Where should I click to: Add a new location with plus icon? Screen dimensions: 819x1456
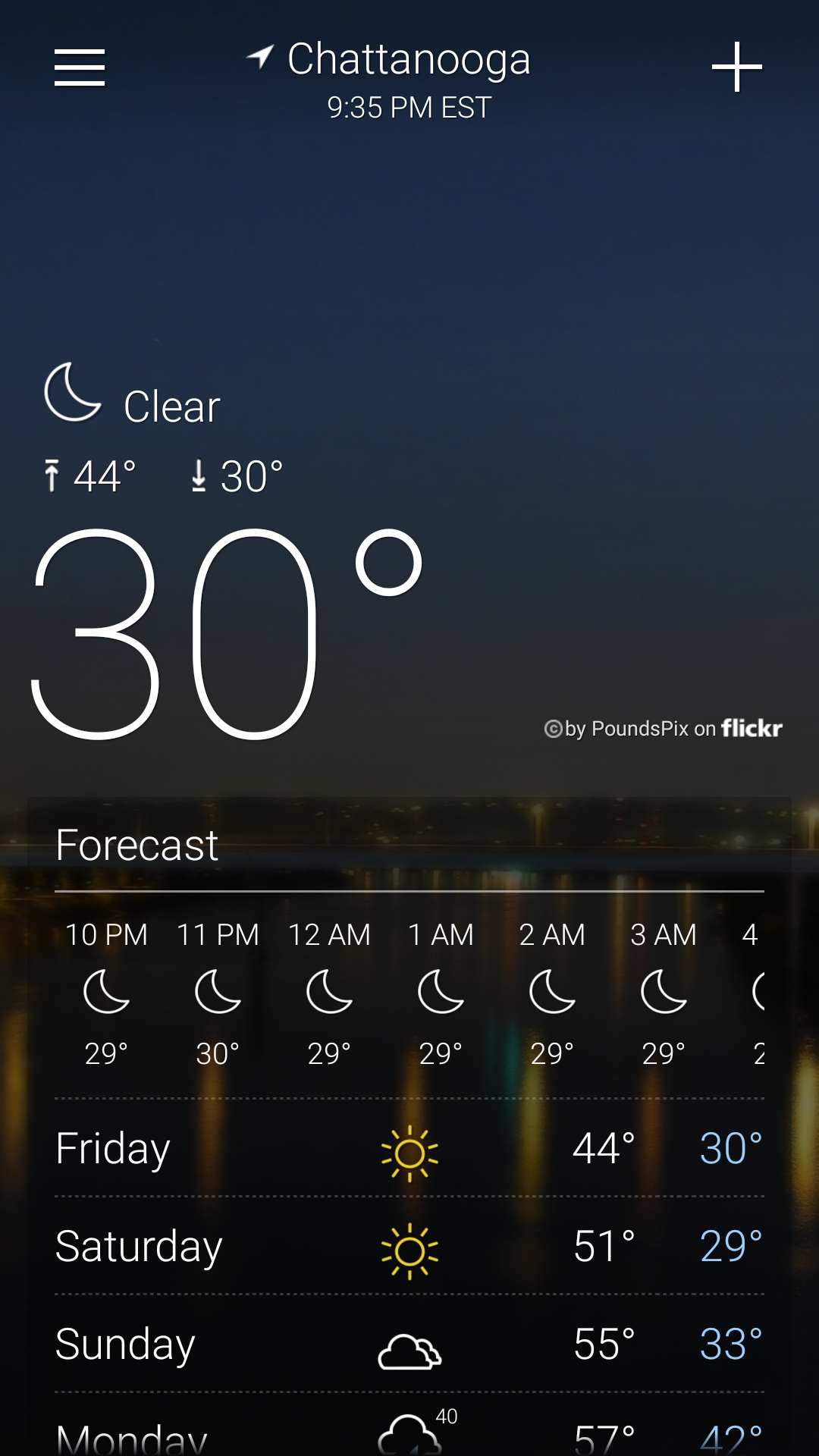click(736, 67)
